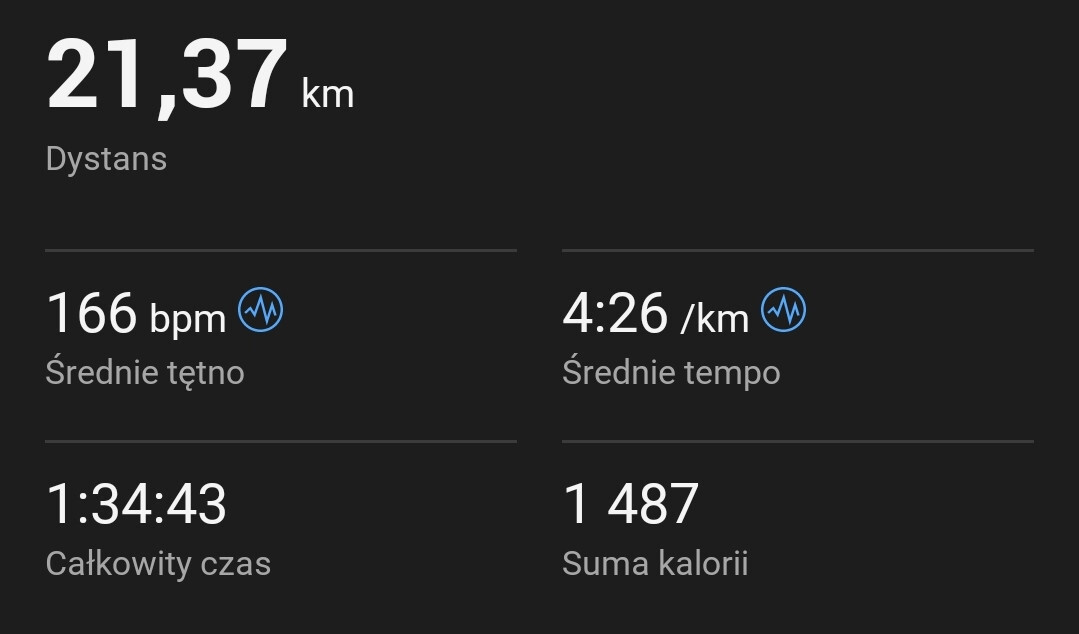Open the chart icon beside 4:26 /km

click(783, 311)
